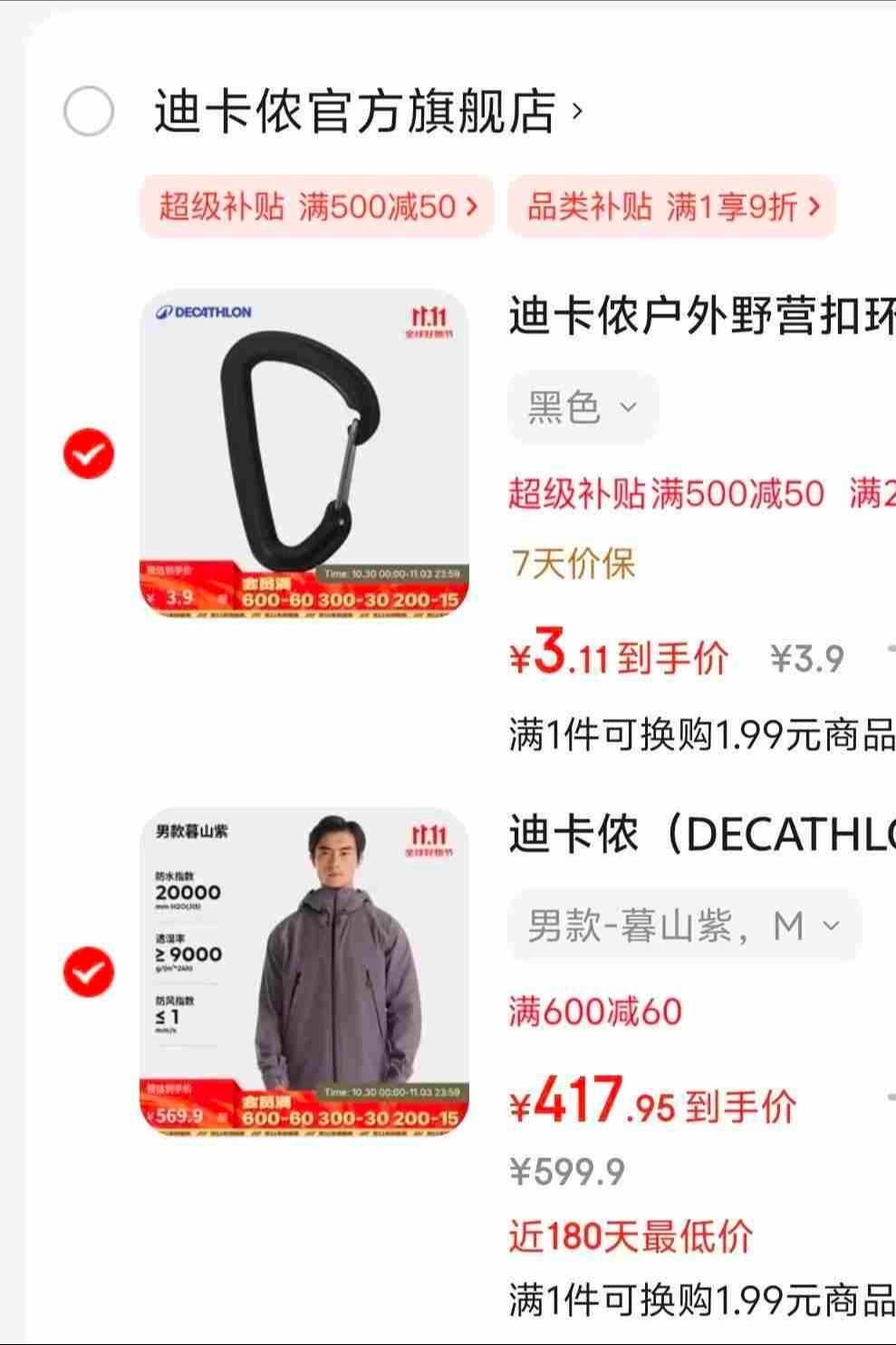Uncheck the carabiner item checkbox

pos(89,453)
